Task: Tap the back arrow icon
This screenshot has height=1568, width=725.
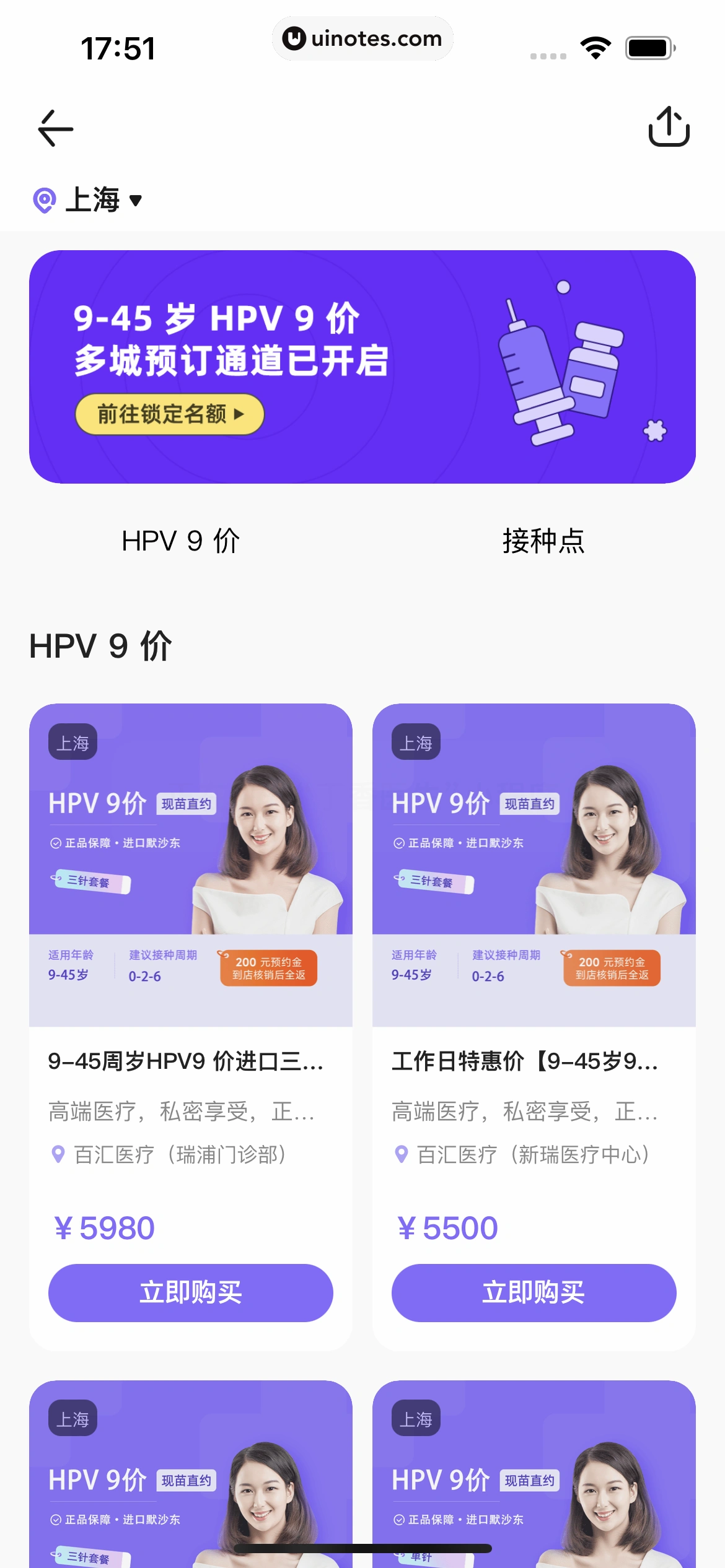Action: pos(56,129)
